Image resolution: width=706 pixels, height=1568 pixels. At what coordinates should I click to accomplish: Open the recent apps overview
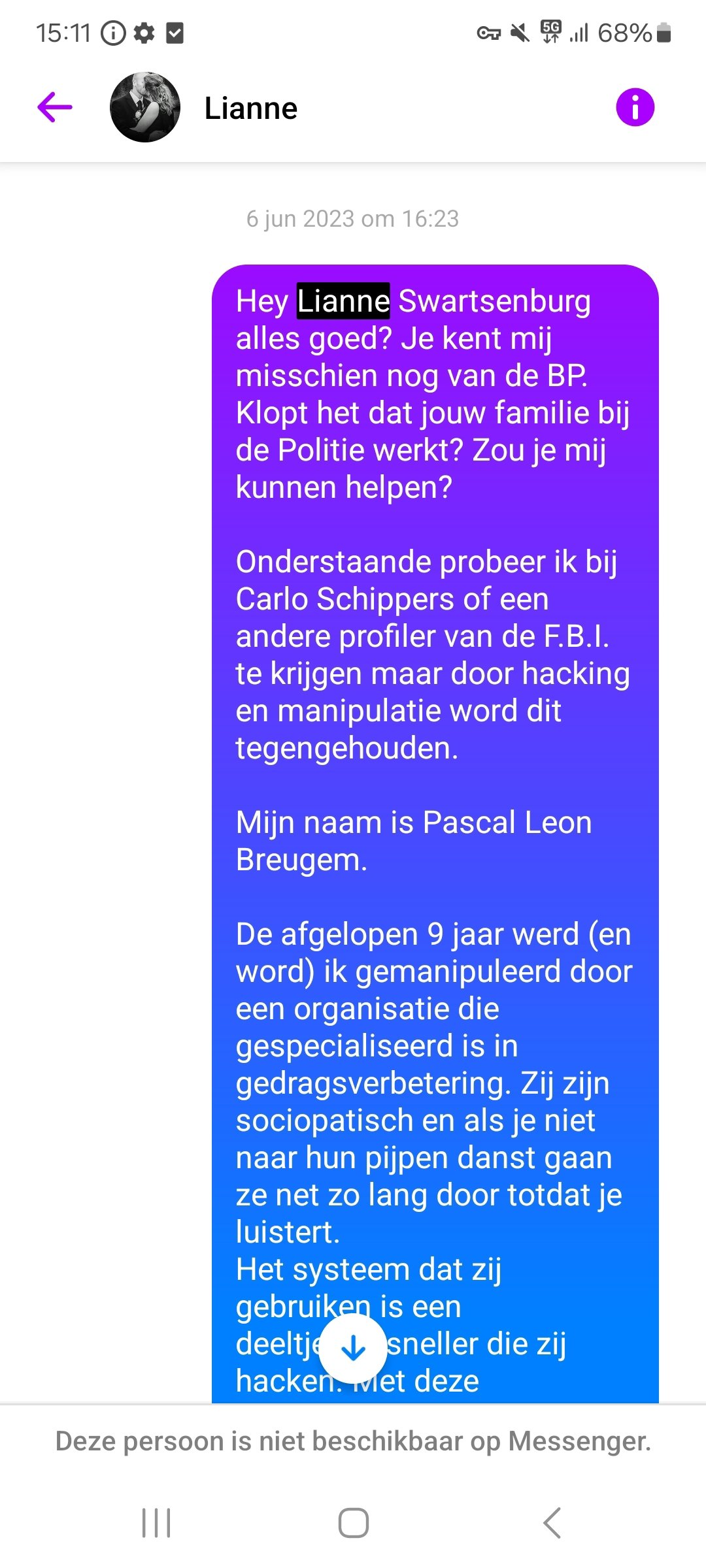156,1523
